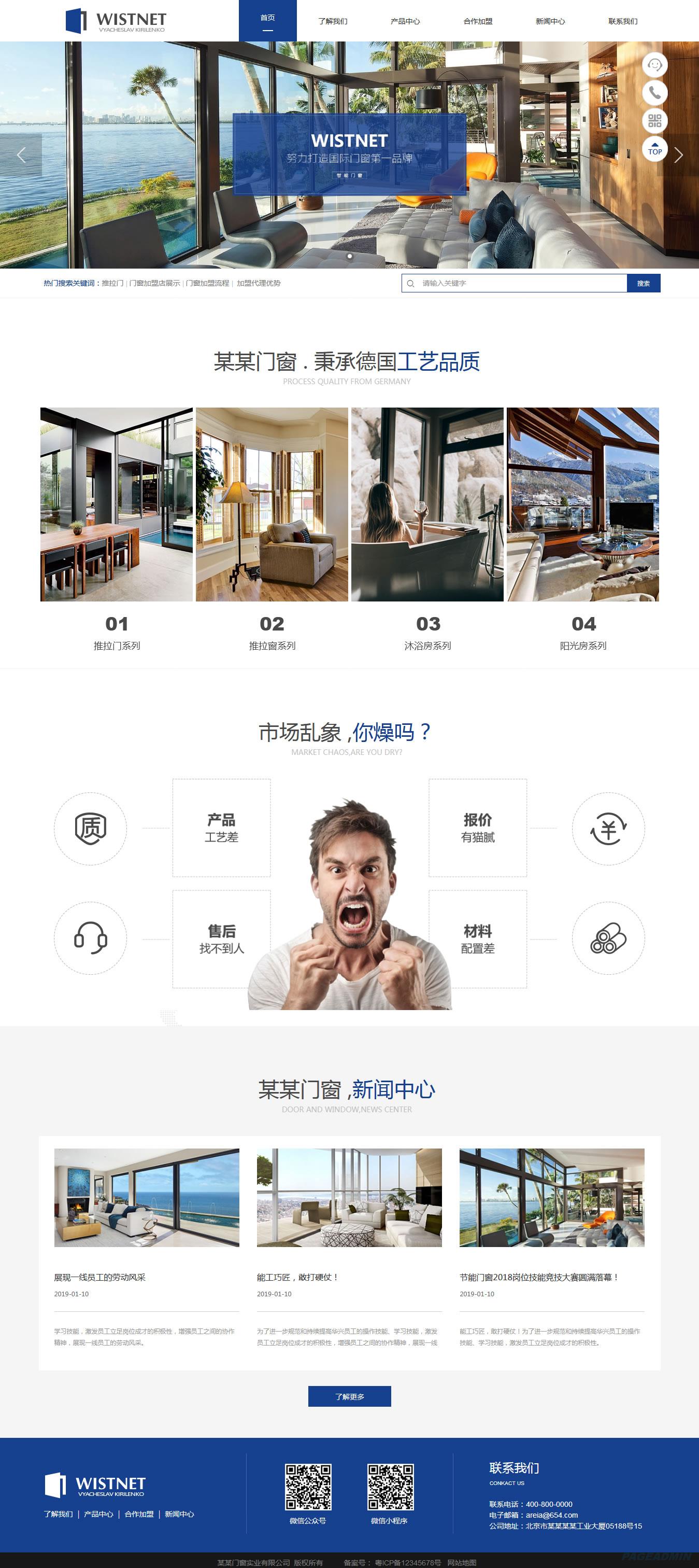This screenshot has width=699, height=1568.
Task: Tap the 了解更多 button
Action: click(x=349, y=1396)
